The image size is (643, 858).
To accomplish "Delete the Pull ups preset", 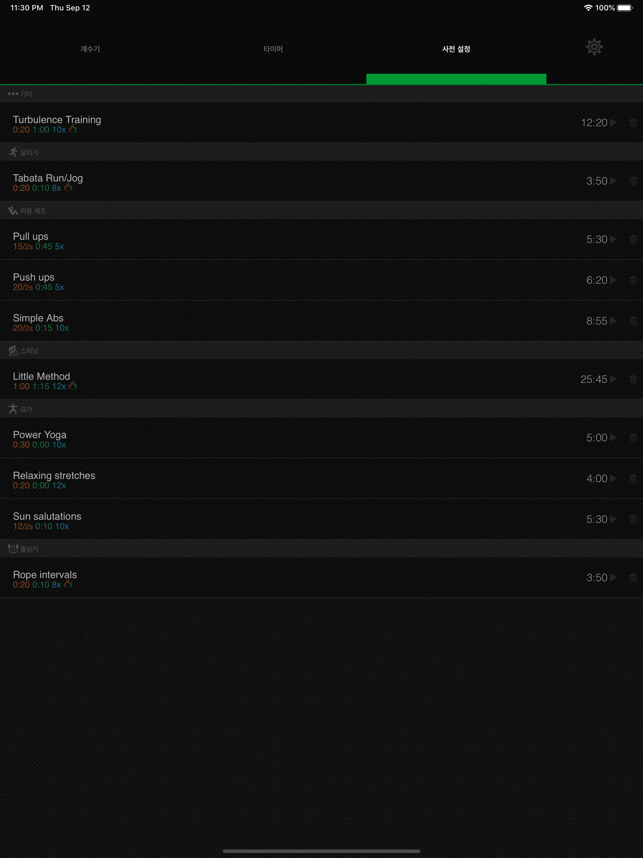I will click(x=633, y=240).
